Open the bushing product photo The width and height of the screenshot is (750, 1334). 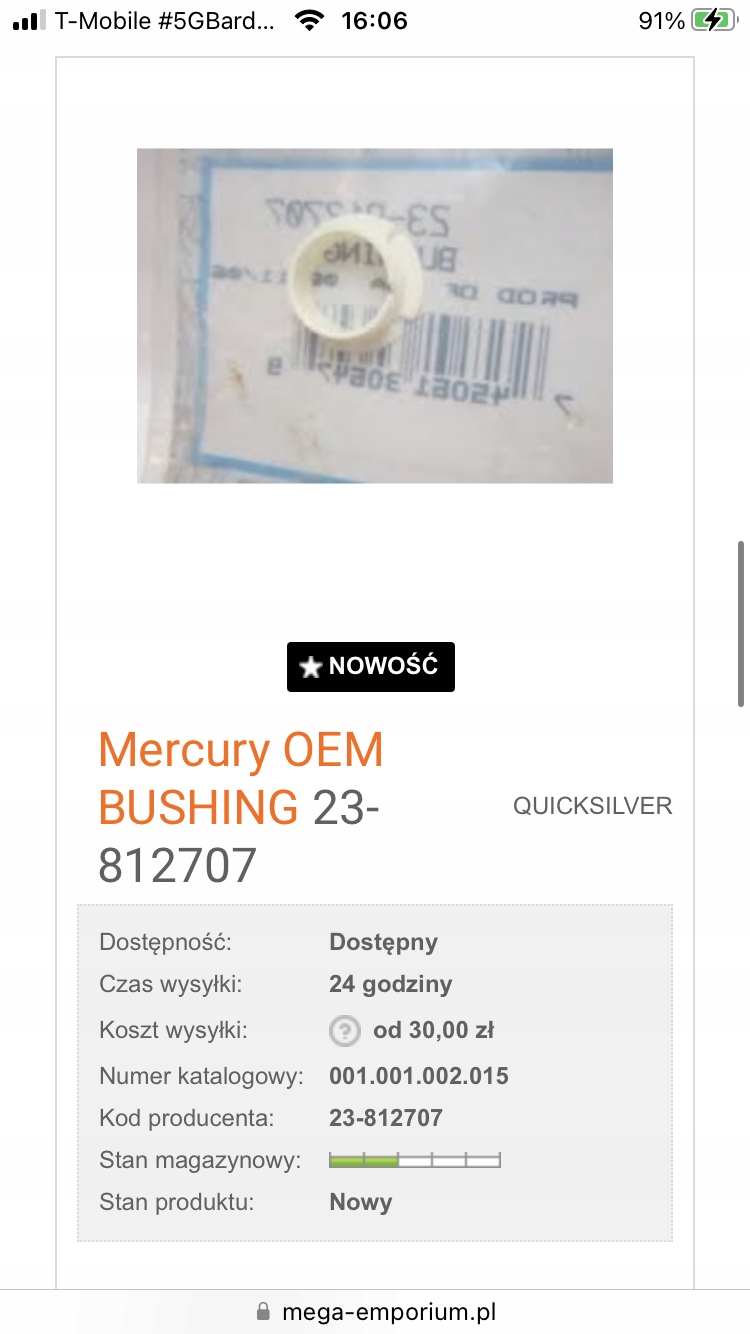coord(374,316)
